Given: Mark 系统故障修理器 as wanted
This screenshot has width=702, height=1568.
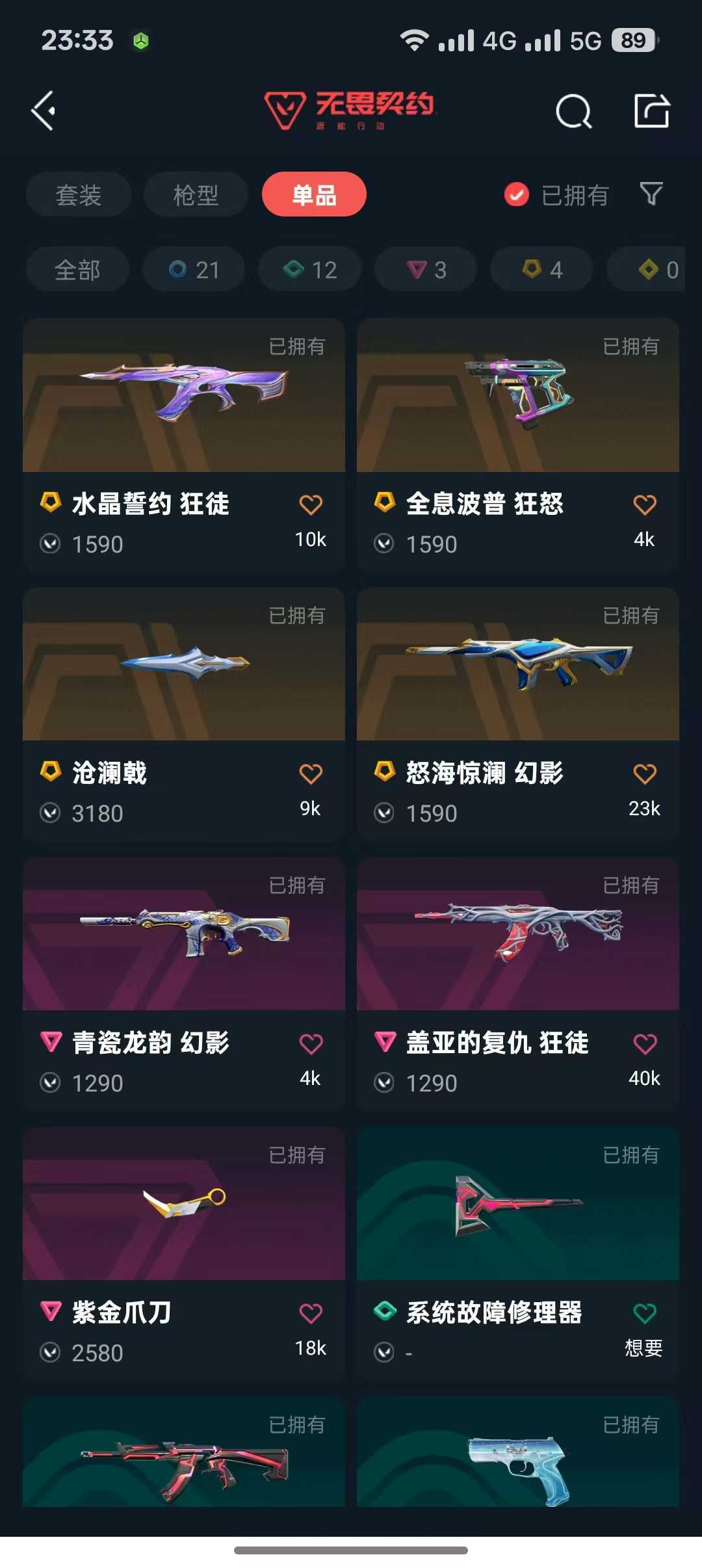Looking at the screenshot, I should (644, 1314).
